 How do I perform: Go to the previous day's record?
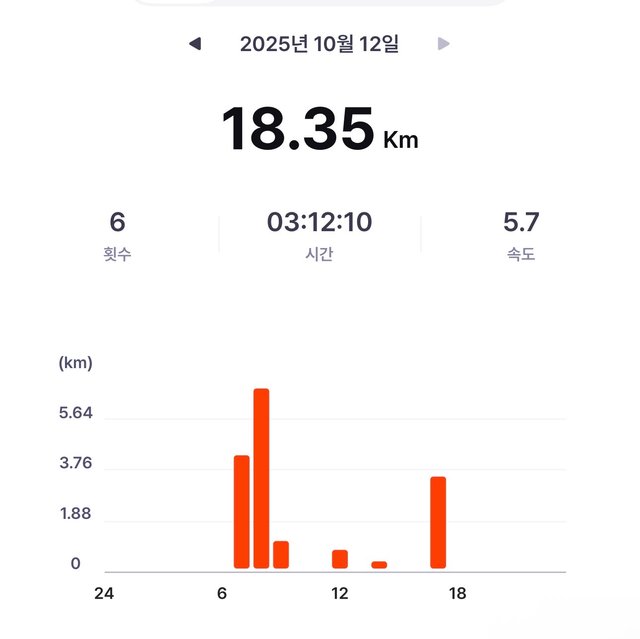195,44
